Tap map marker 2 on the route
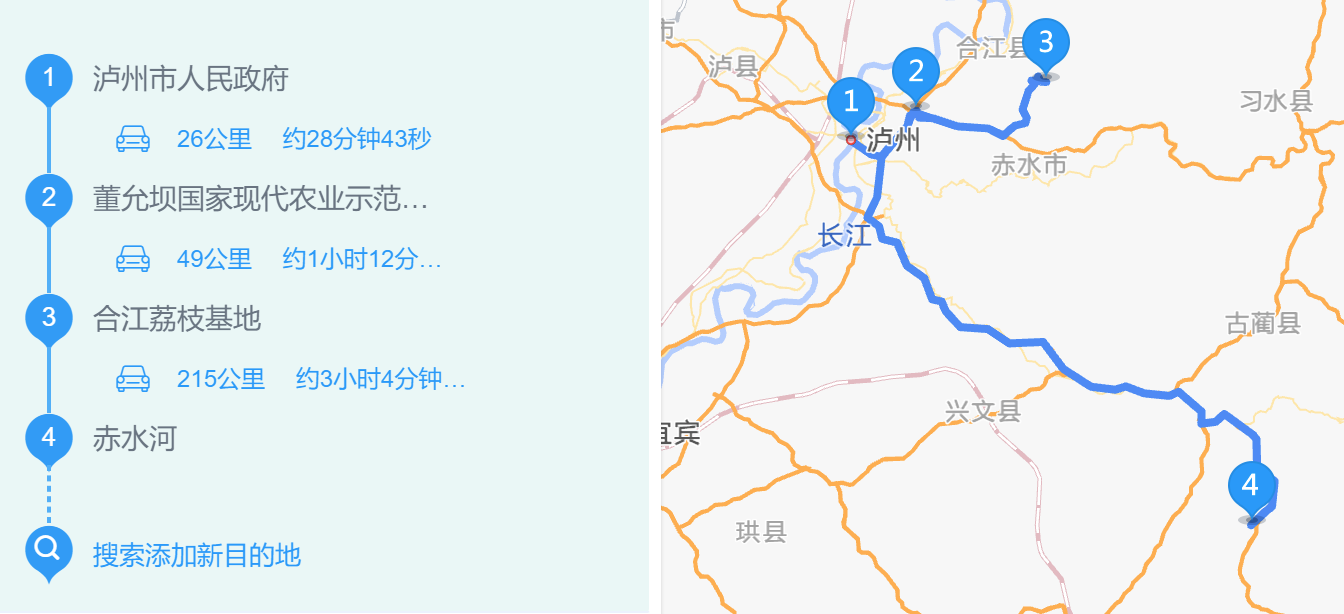The image size is (1344, 614). 916,73
